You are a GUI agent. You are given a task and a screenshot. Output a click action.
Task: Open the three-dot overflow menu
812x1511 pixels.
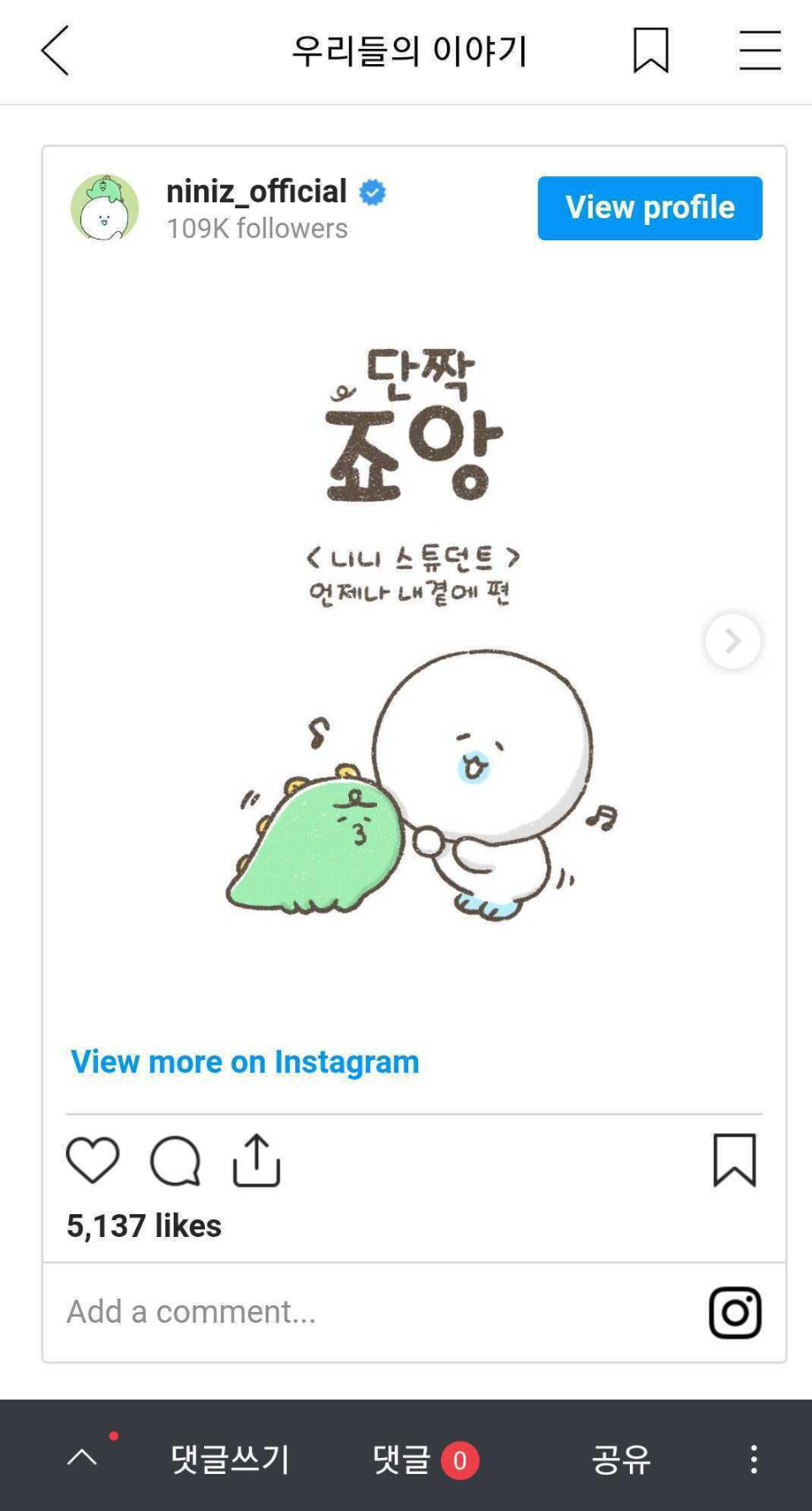coord(754,1460)
